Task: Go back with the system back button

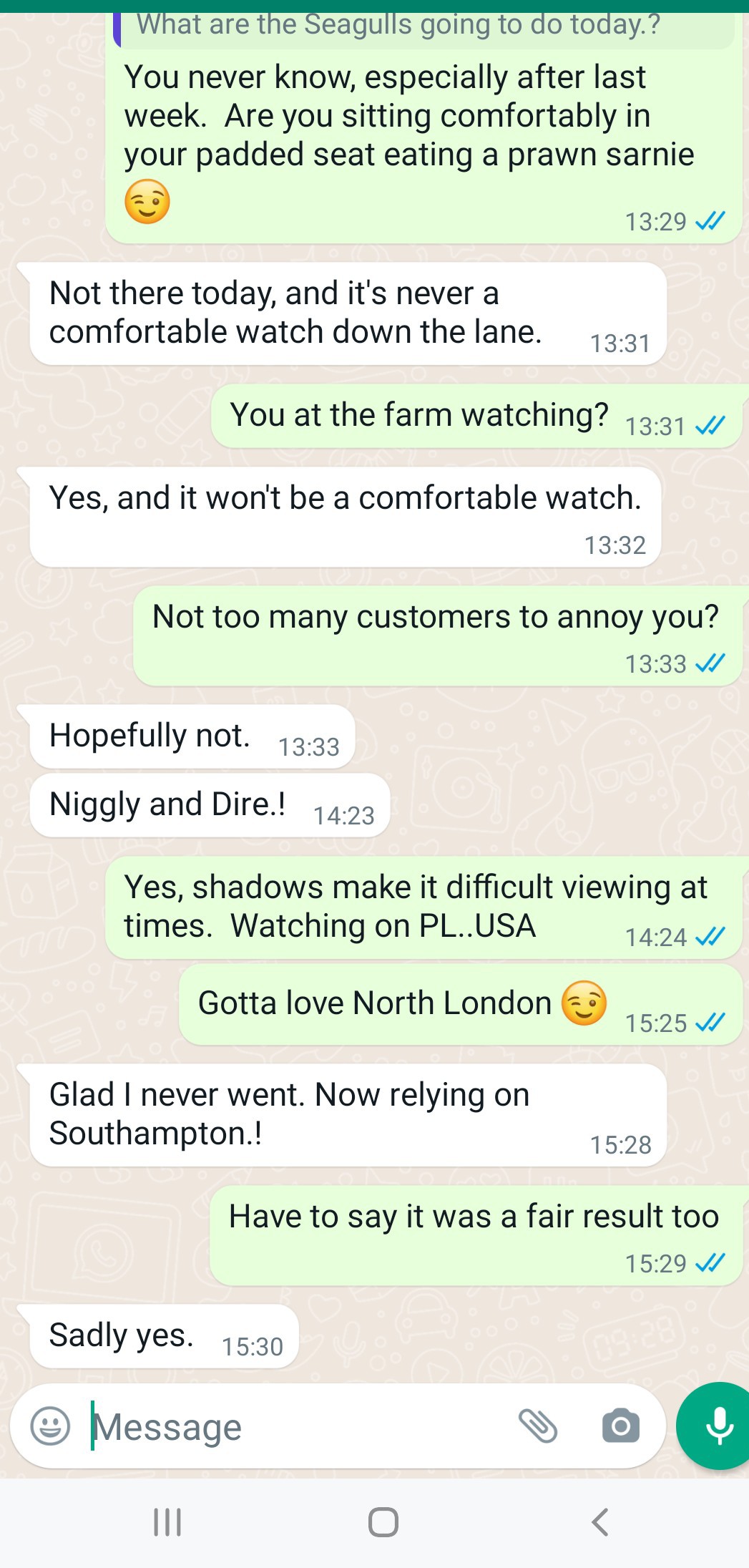Action: 600,1521
